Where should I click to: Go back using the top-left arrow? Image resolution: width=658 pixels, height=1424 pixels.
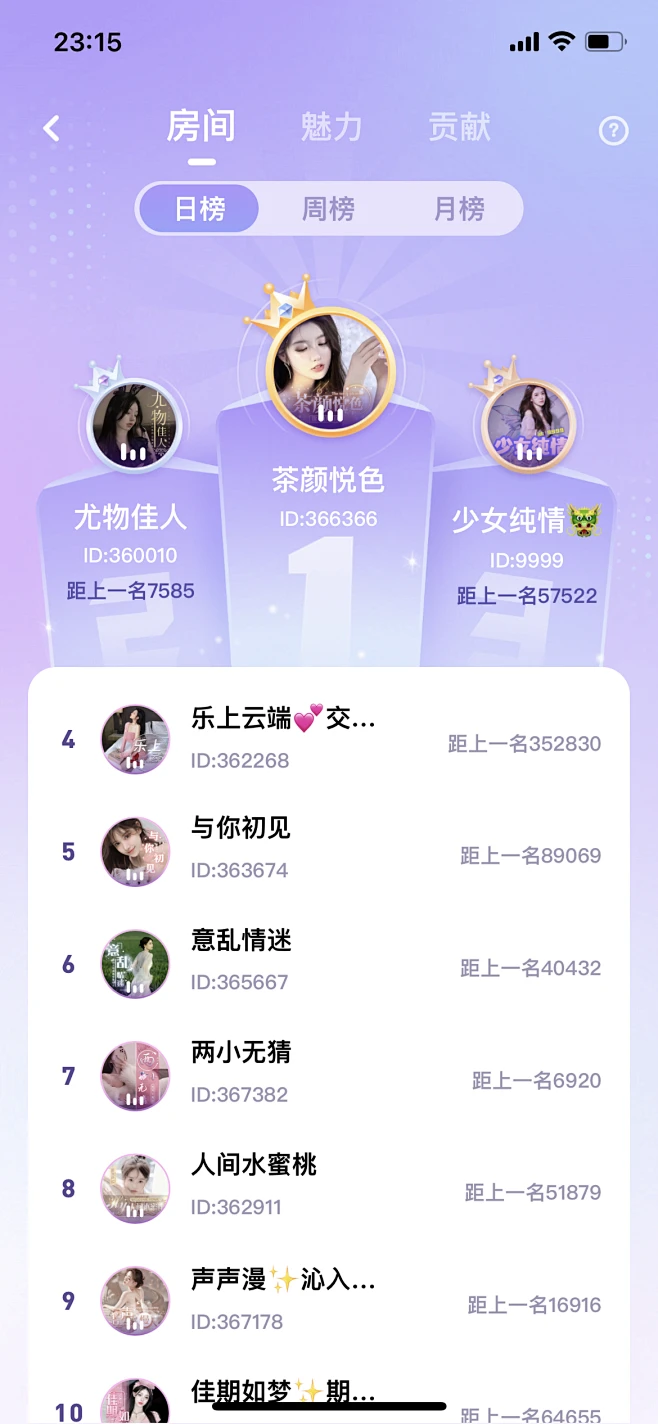click(52, 128)
